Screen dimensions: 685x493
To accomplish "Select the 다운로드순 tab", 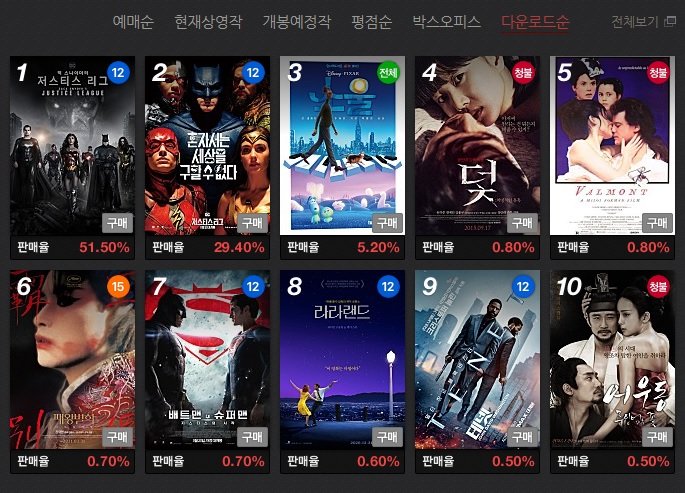I will (535, 22).
